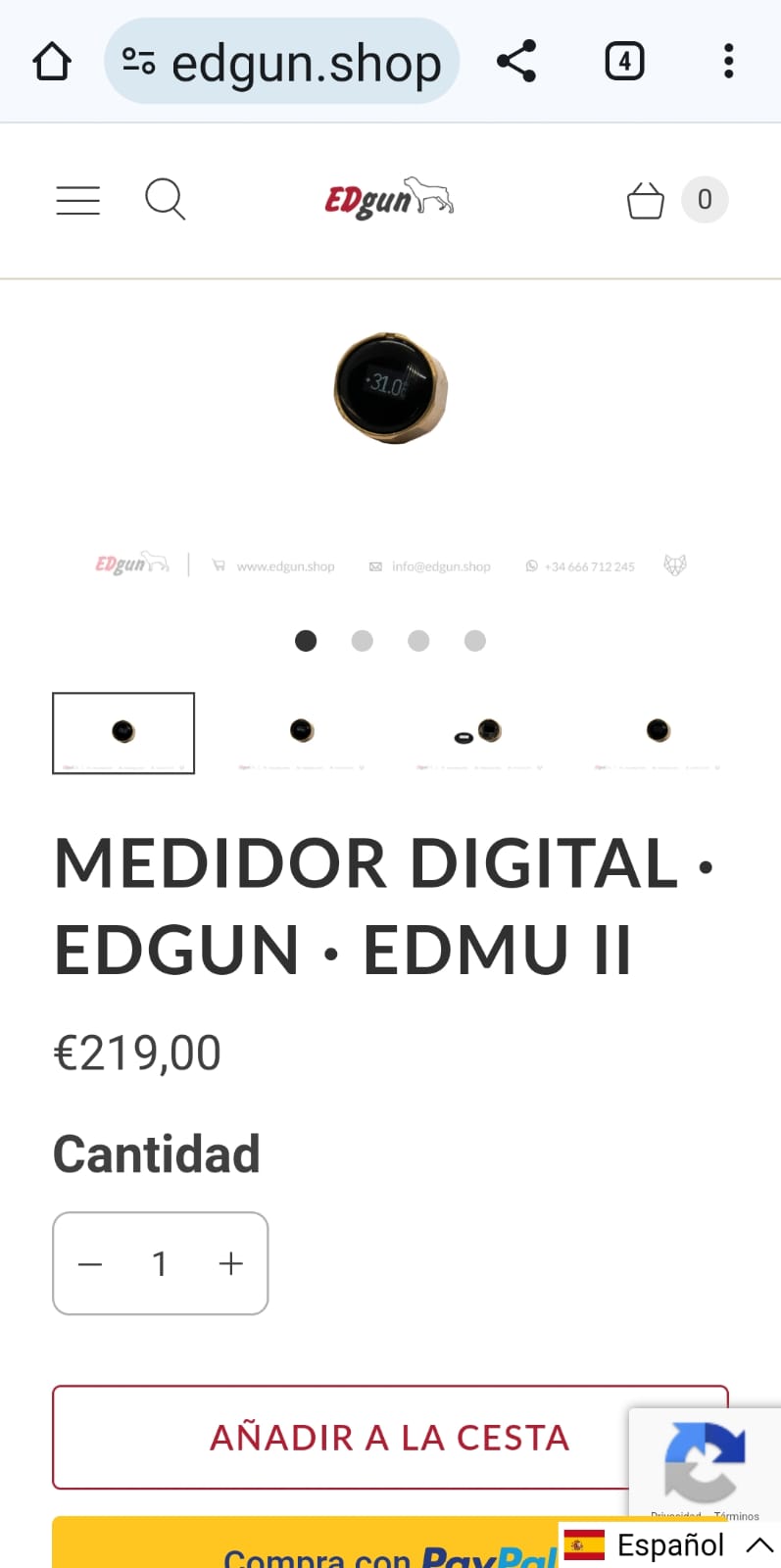Viewport: 781px width, 1568px height.
Task: Share this page from browser toolbar
Action: click(x=516, y=62)
